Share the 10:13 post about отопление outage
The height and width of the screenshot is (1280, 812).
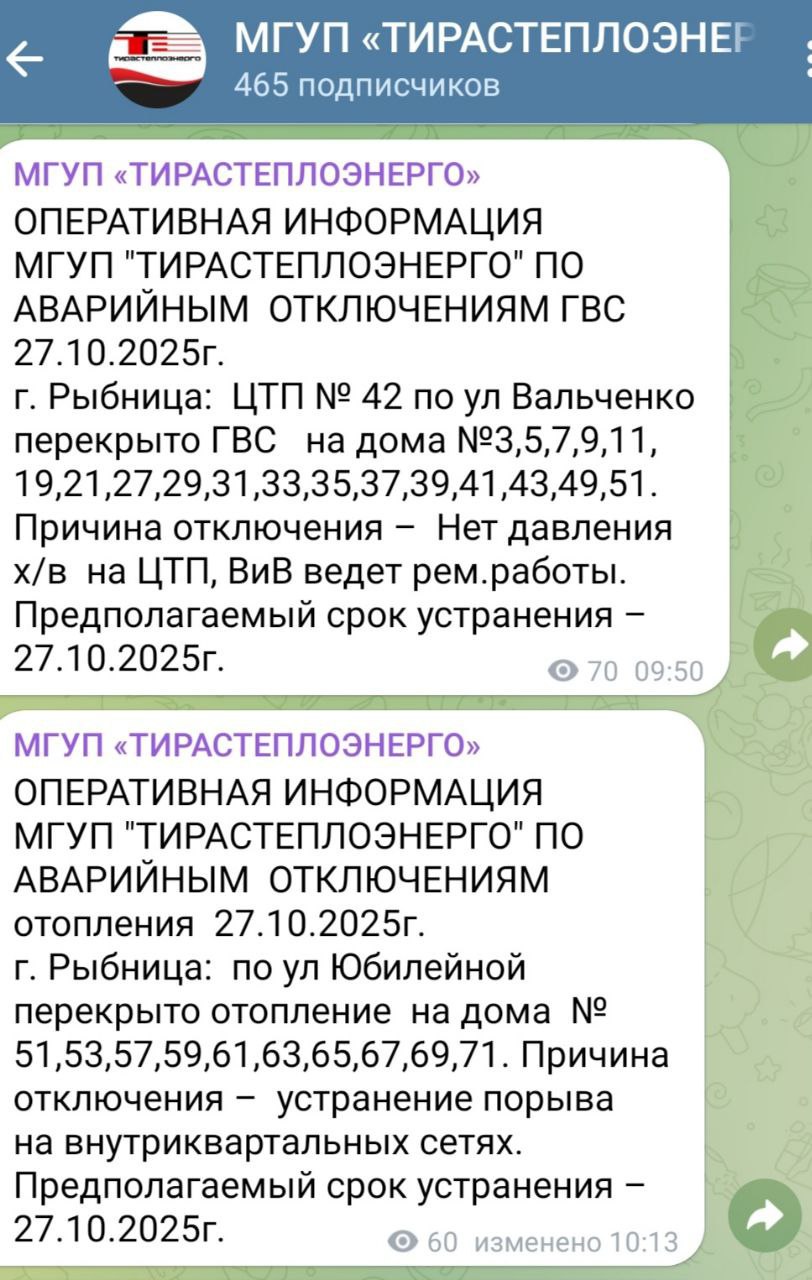(x=765, y=1215)
